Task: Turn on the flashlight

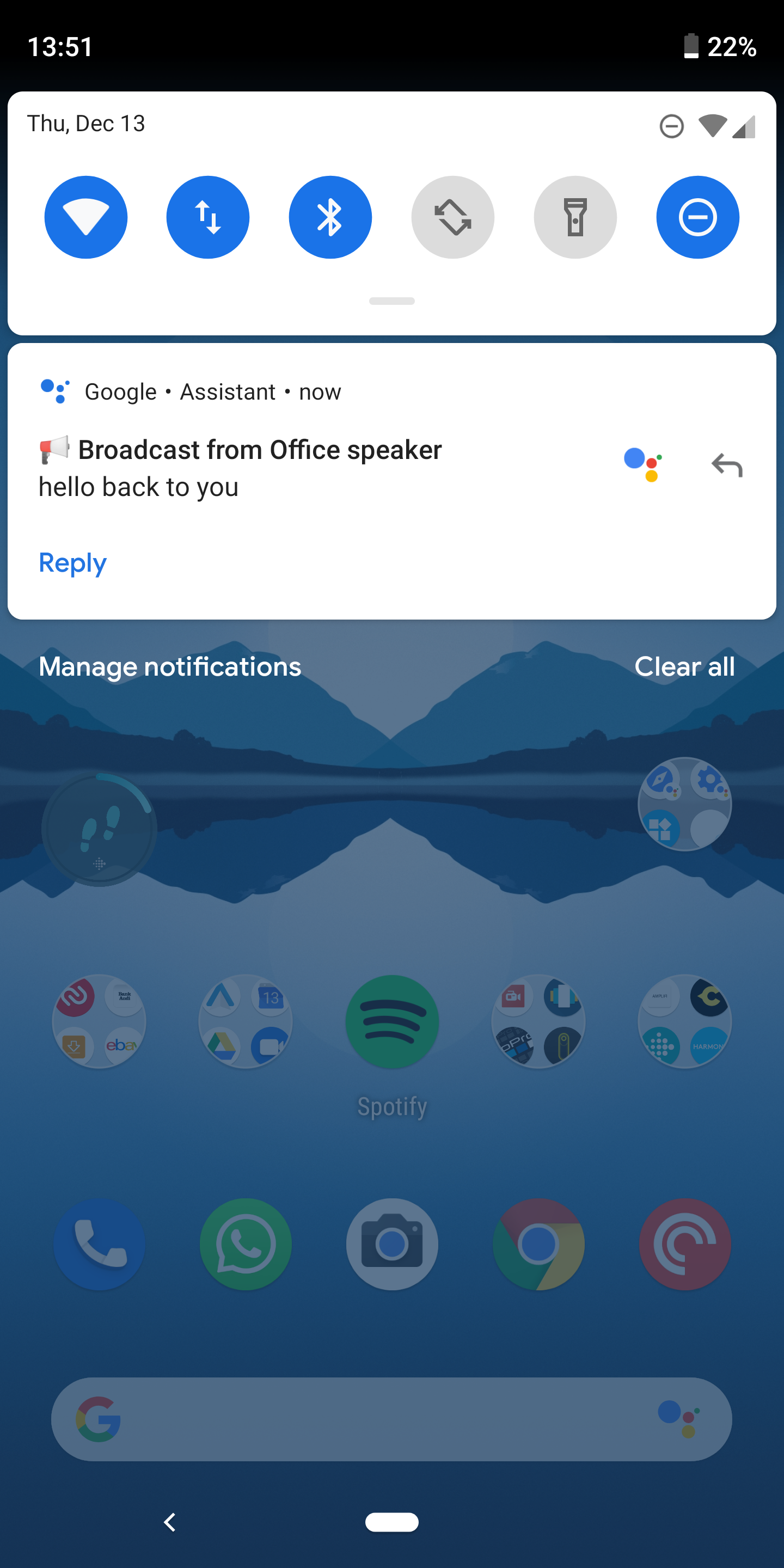Action: (x=574, y=217)
